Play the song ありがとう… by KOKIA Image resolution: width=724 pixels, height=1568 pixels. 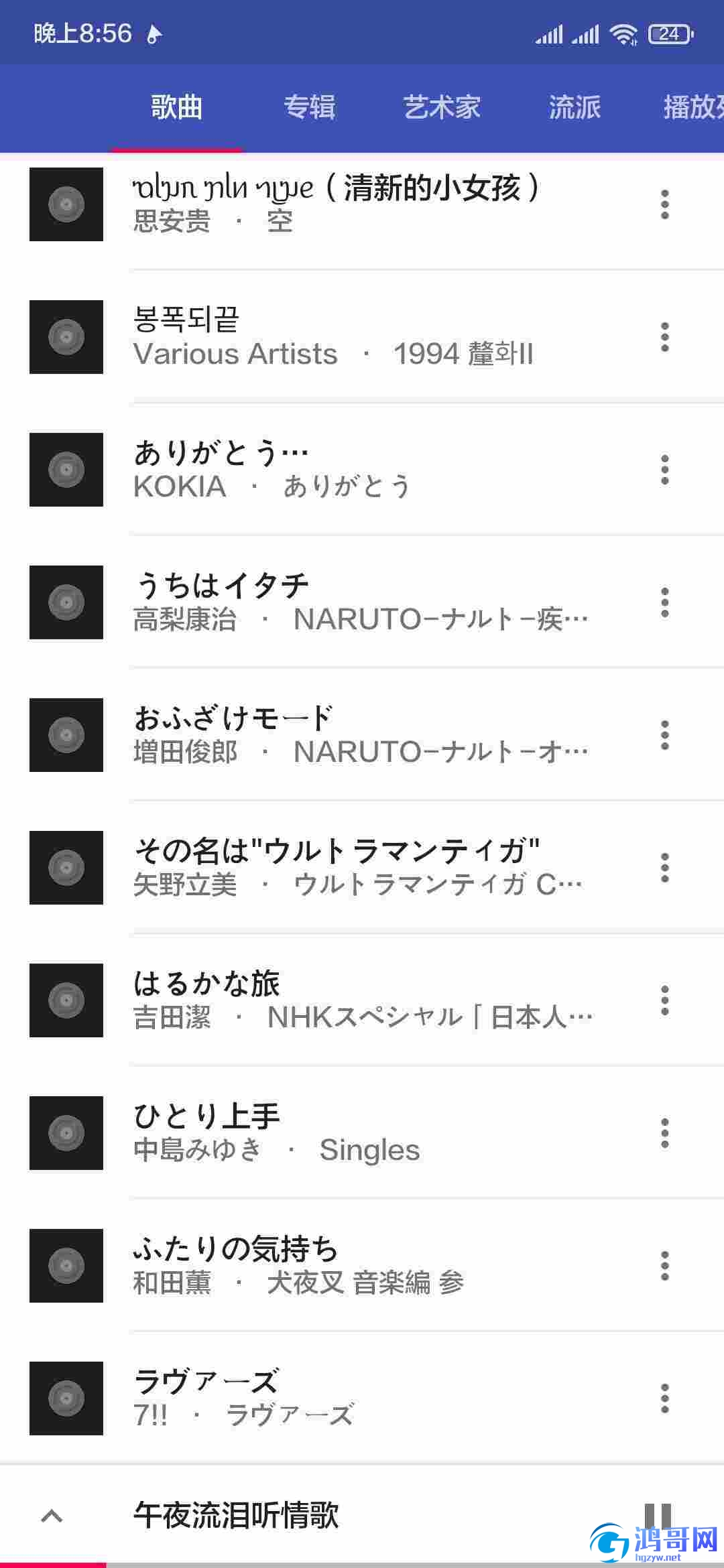(x=362, y=470)
